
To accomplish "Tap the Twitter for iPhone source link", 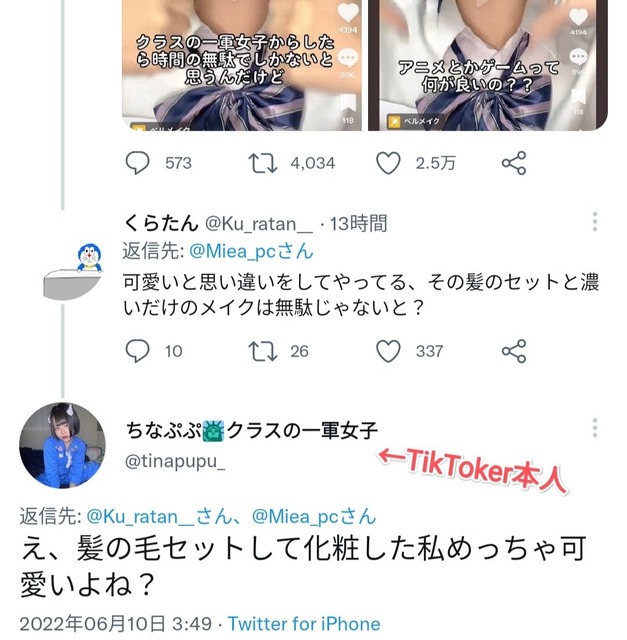I will click(304, 624).
